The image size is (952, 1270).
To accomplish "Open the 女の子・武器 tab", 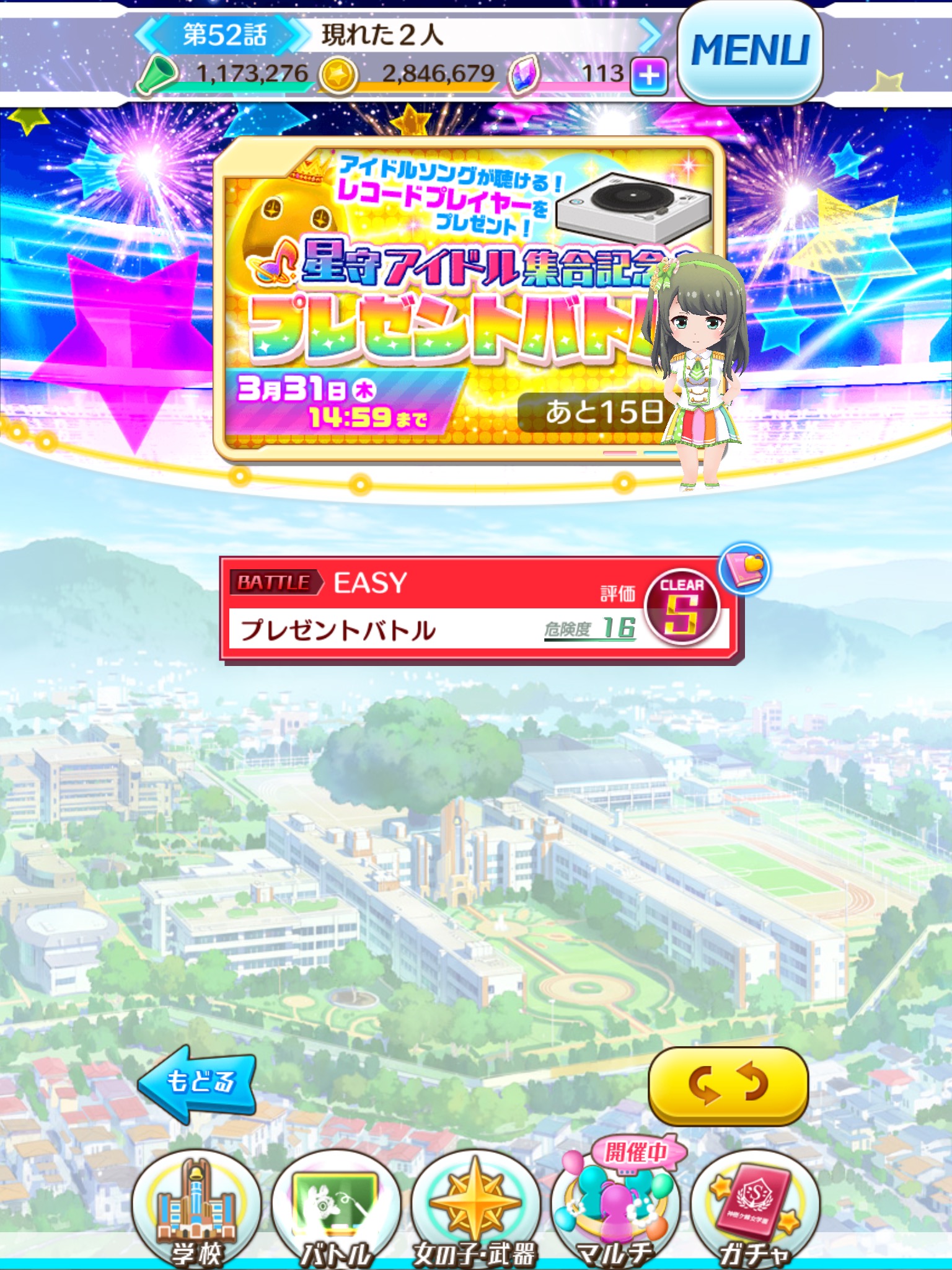I will (475, 1209).
